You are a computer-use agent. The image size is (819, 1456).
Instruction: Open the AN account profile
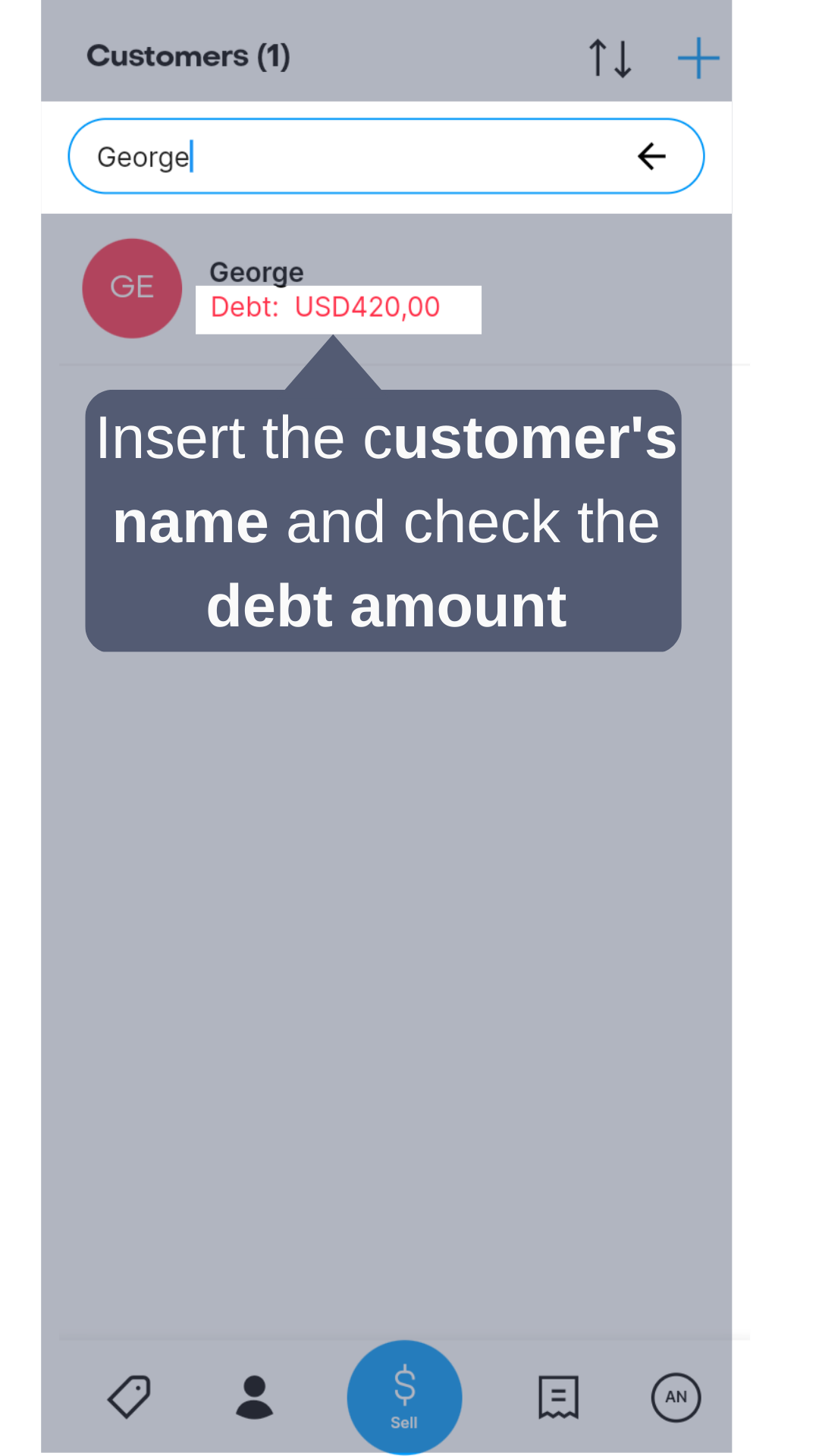point(676,1397)
